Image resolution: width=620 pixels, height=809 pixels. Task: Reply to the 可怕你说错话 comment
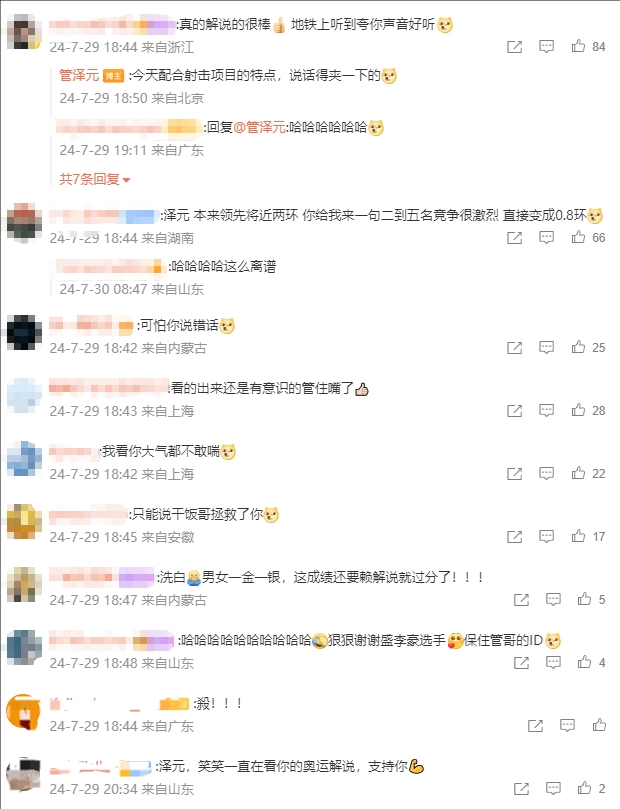click(x=547, y=348)
